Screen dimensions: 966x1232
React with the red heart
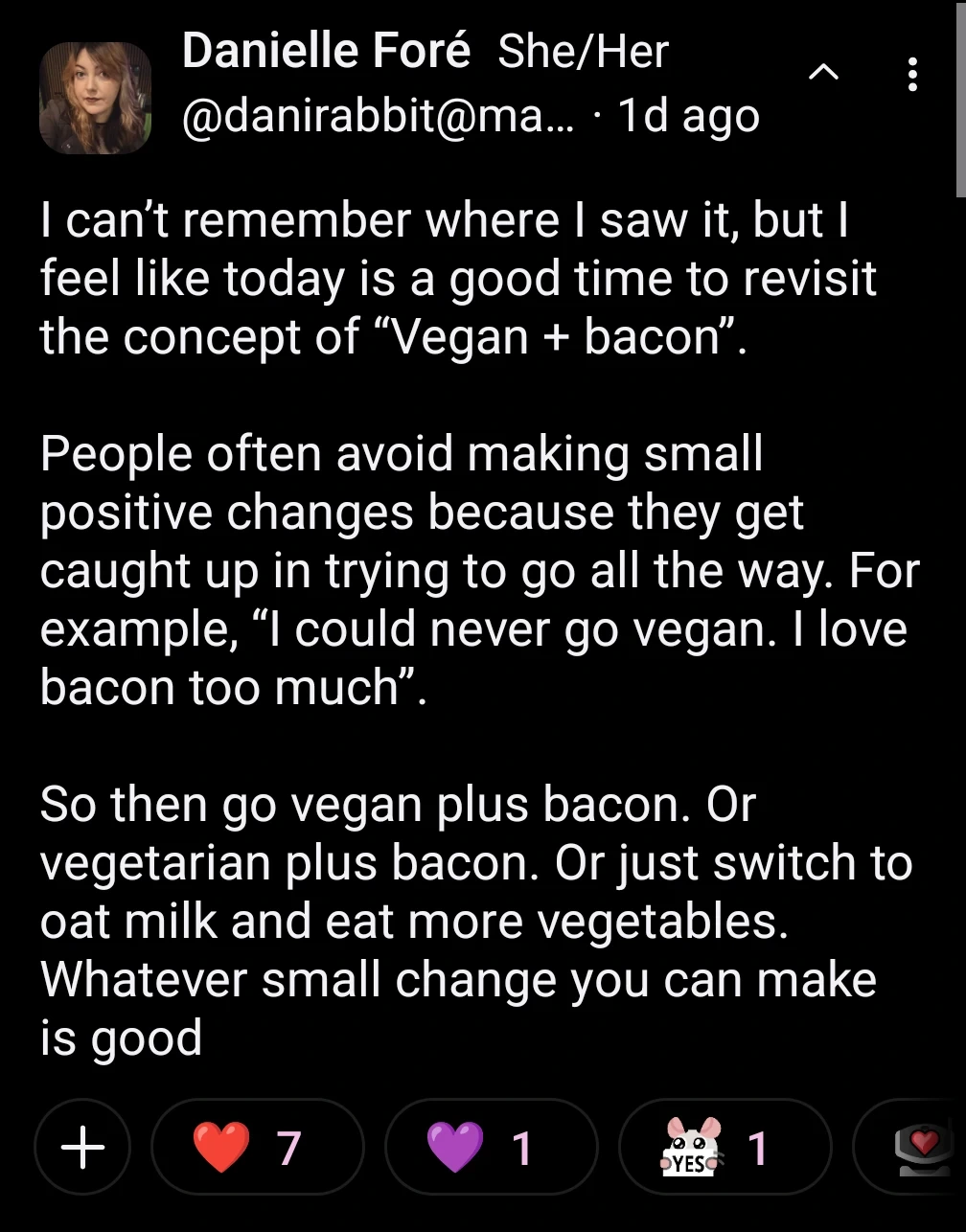tap(257, 1147)
